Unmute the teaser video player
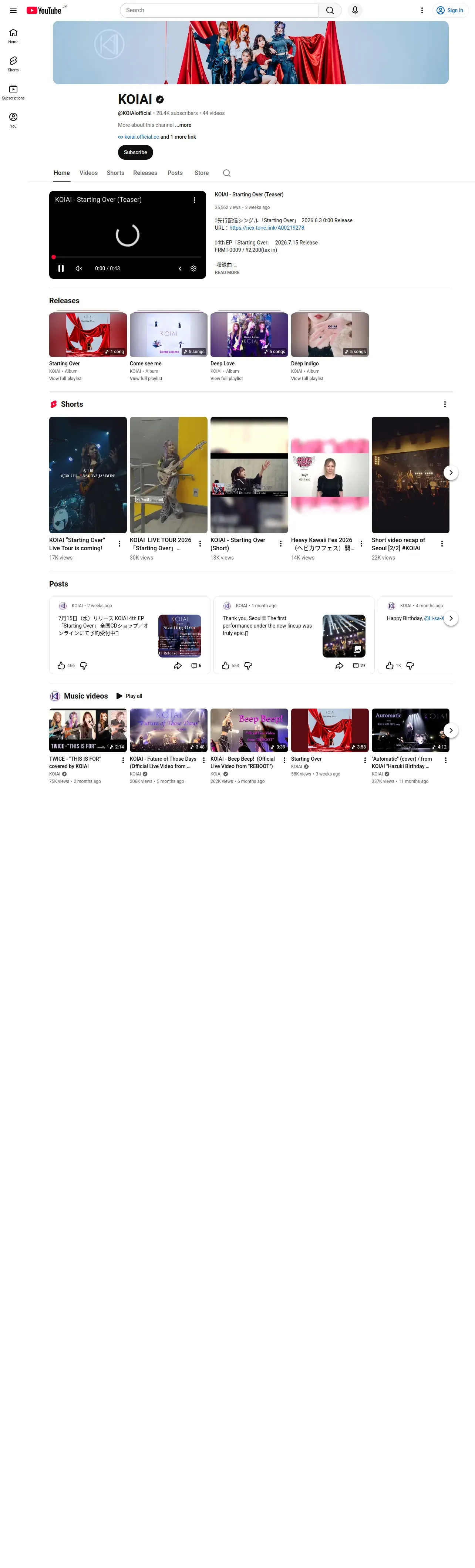475x1568 pixels. pyautogui.click(x=78, y=268)
